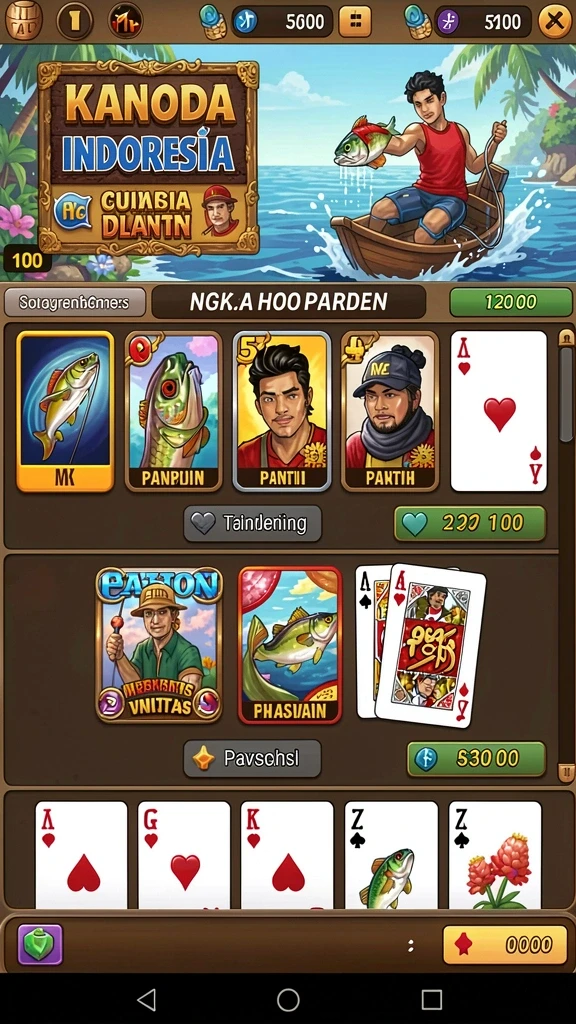Pick the PANTIH character card
The height and width of the screenshot is (1024, 576).
tap(390, 411)
